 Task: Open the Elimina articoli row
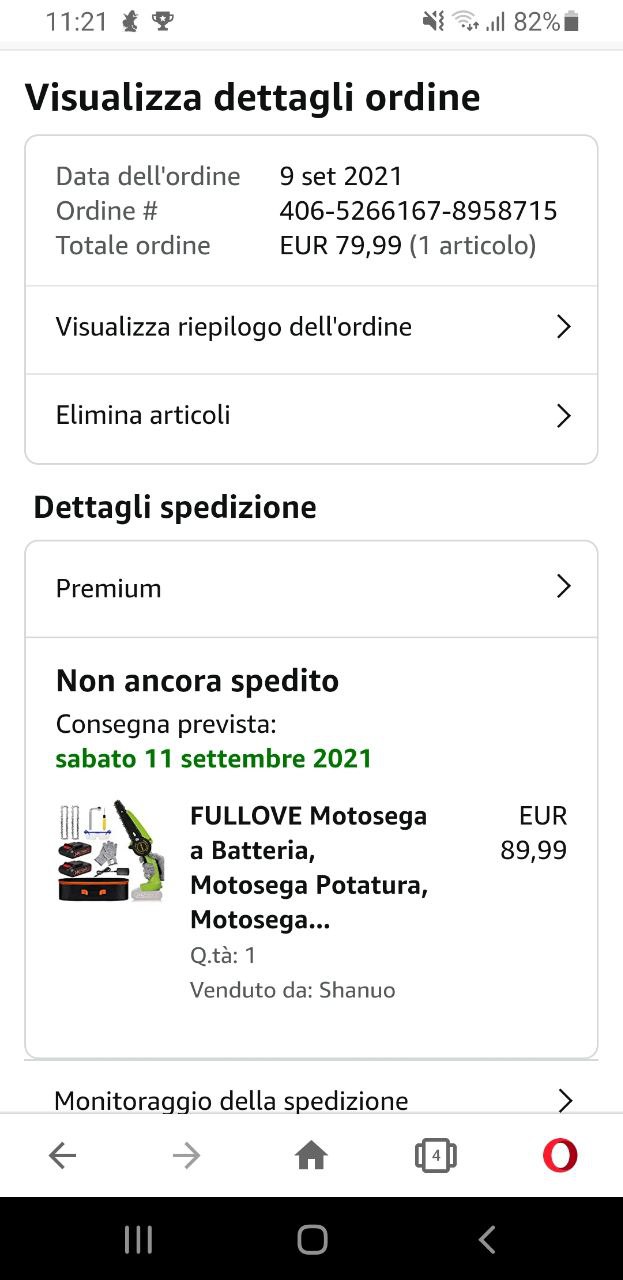click(x=311, y=415)
